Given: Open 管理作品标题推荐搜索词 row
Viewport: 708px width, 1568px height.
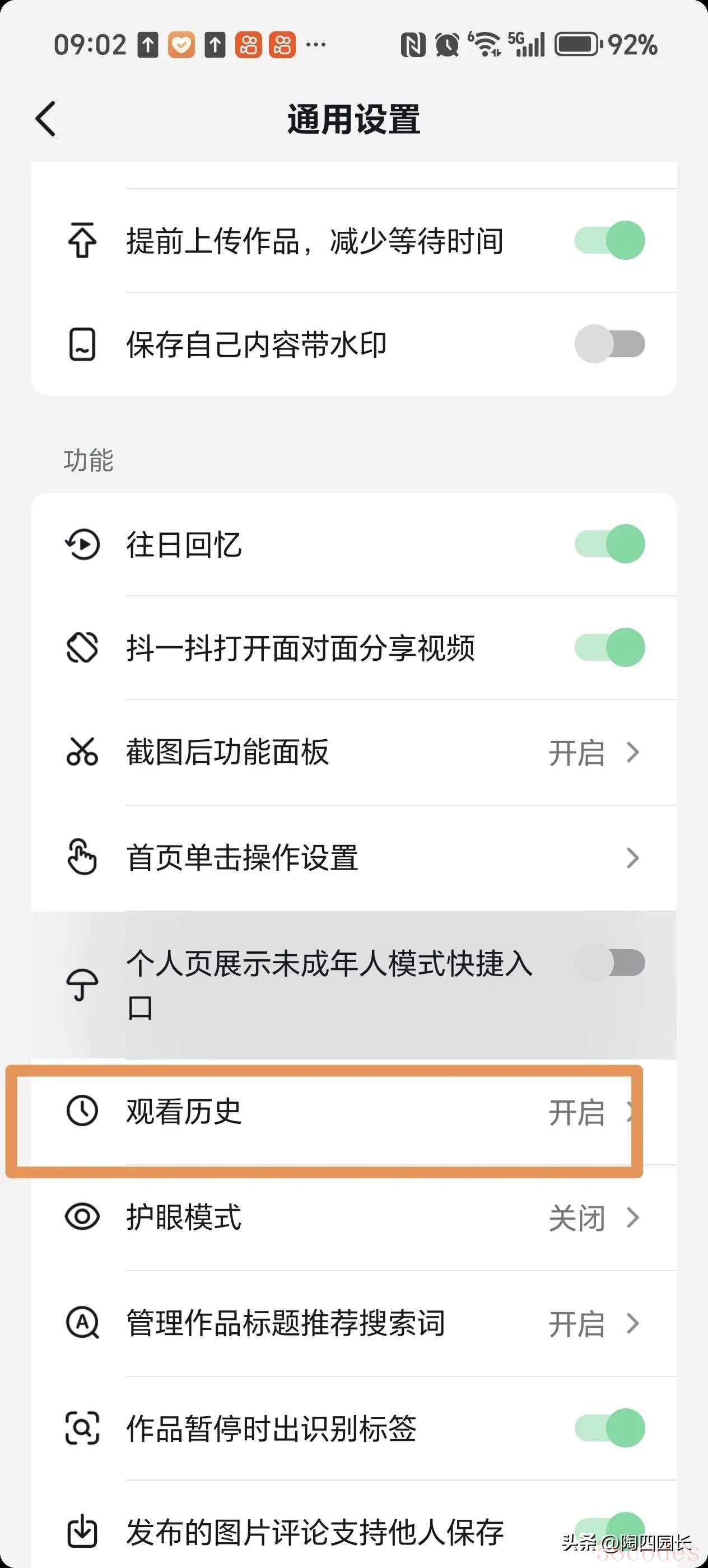Looking at the screenshot, I should point(353,1323).
